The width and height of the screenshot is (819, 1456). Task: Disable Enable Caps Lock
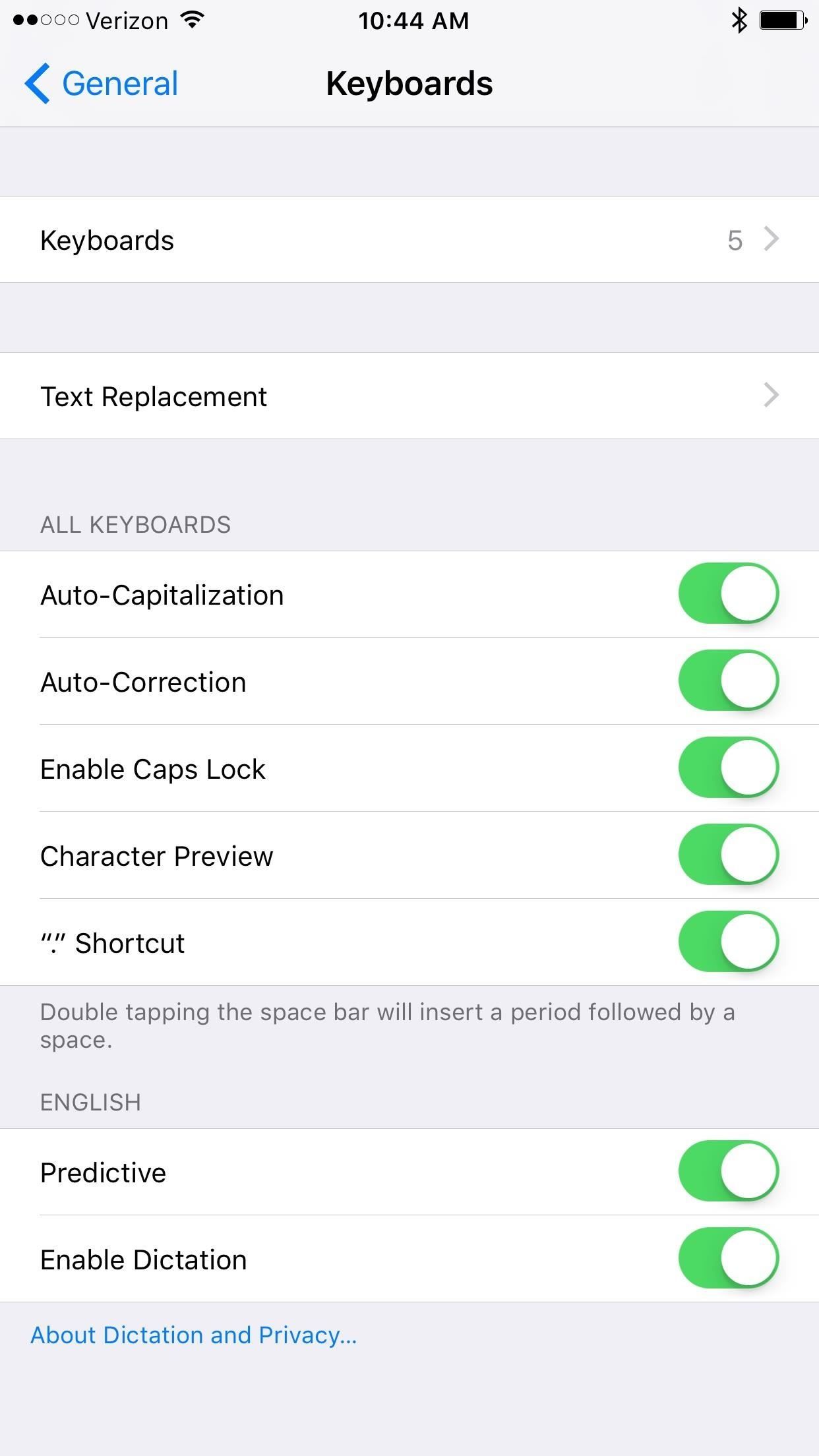click(729, 768)
